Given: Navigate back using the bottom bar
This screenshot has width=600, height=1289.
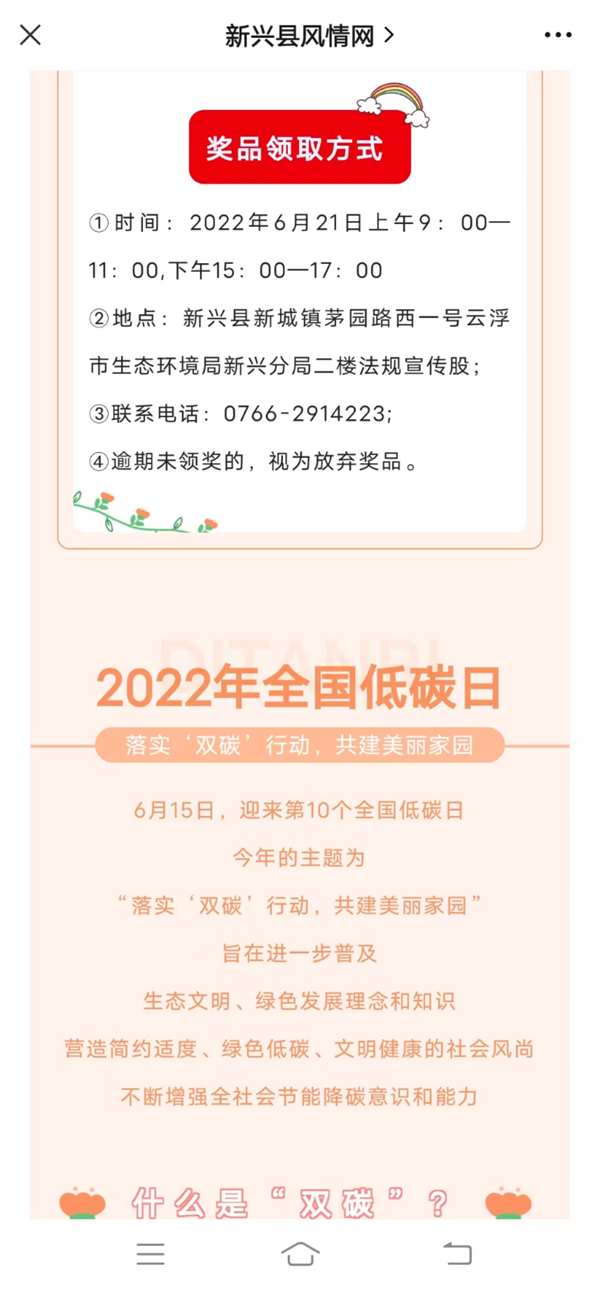Looking at the screenshot, I should [457, 1253].
